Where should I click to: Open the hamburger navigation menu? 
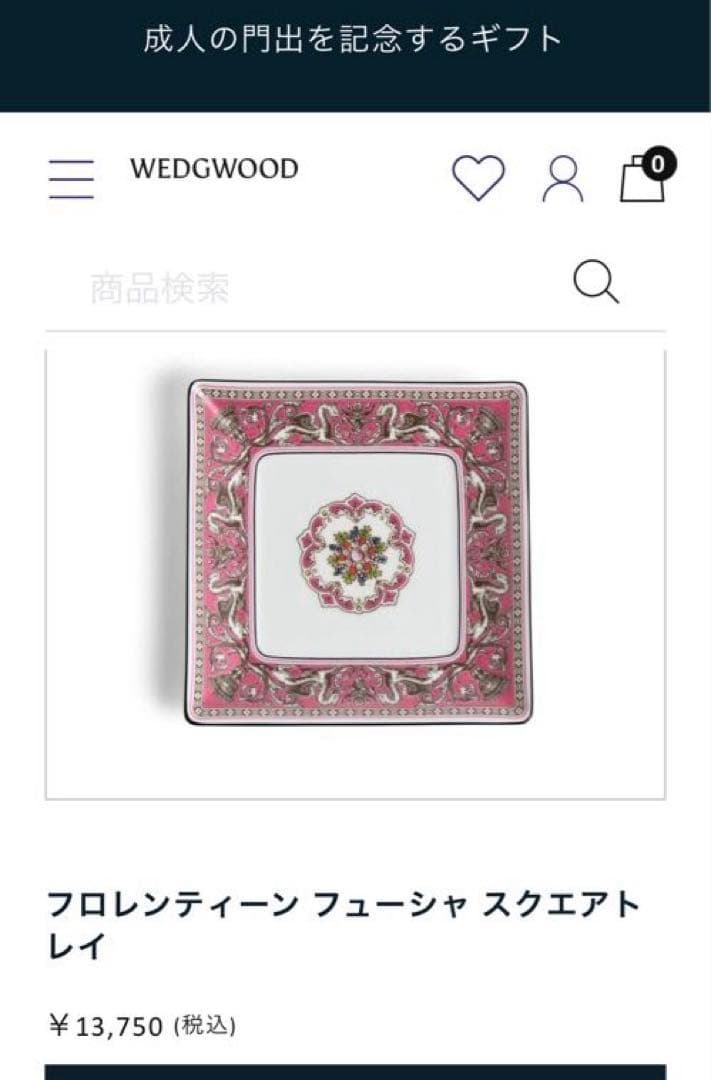(x=71, y=179)
